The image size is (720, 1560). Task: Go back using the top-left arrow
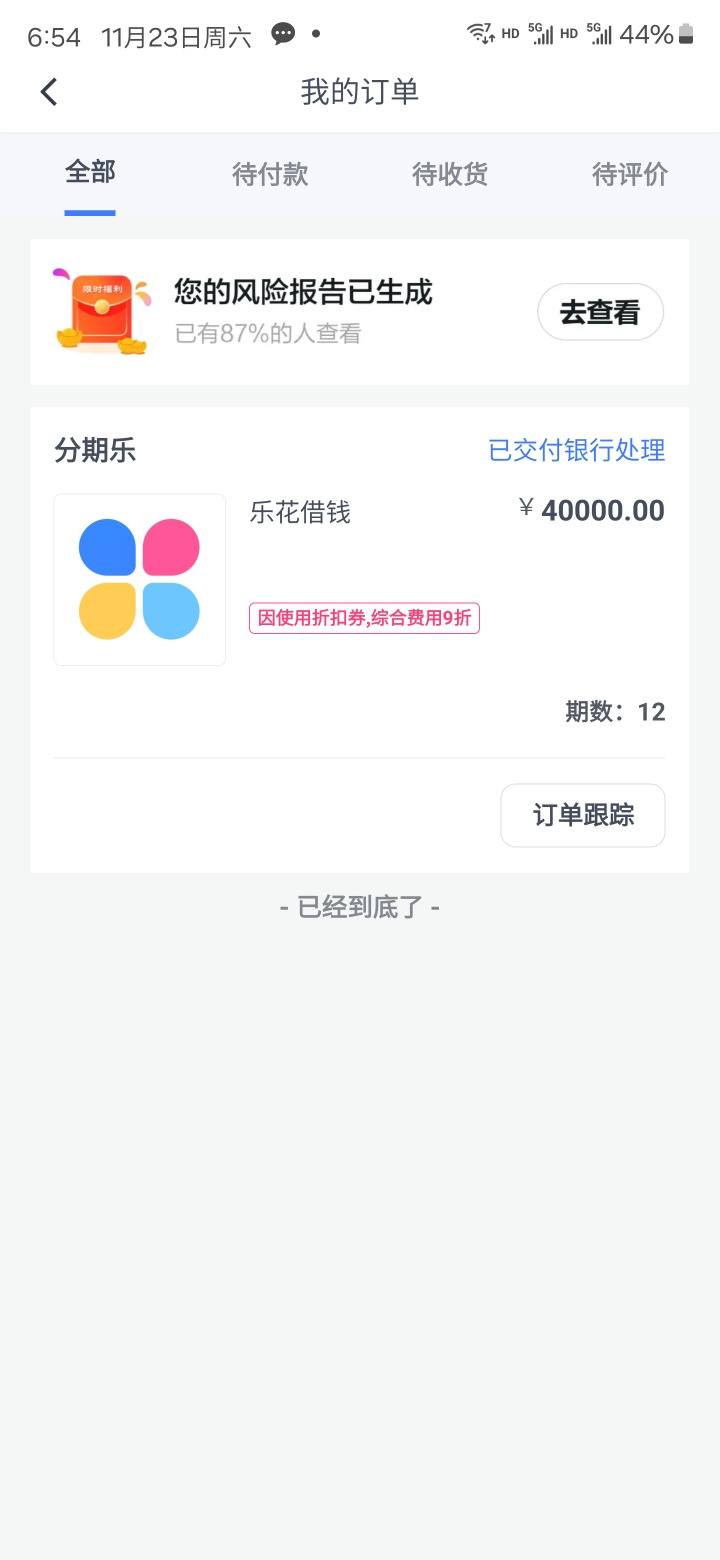pyautogui.click(x=49, y=92)
